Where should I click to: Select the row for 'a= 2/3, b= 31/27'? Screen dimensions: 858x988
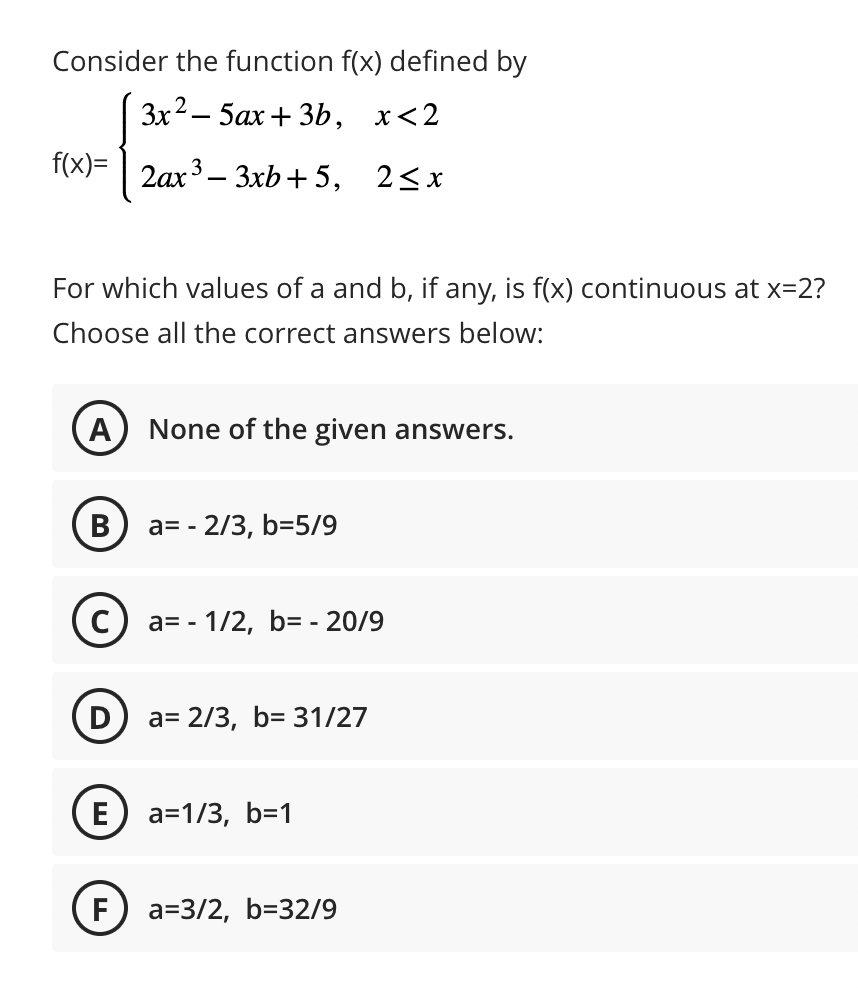pos(259,717)
